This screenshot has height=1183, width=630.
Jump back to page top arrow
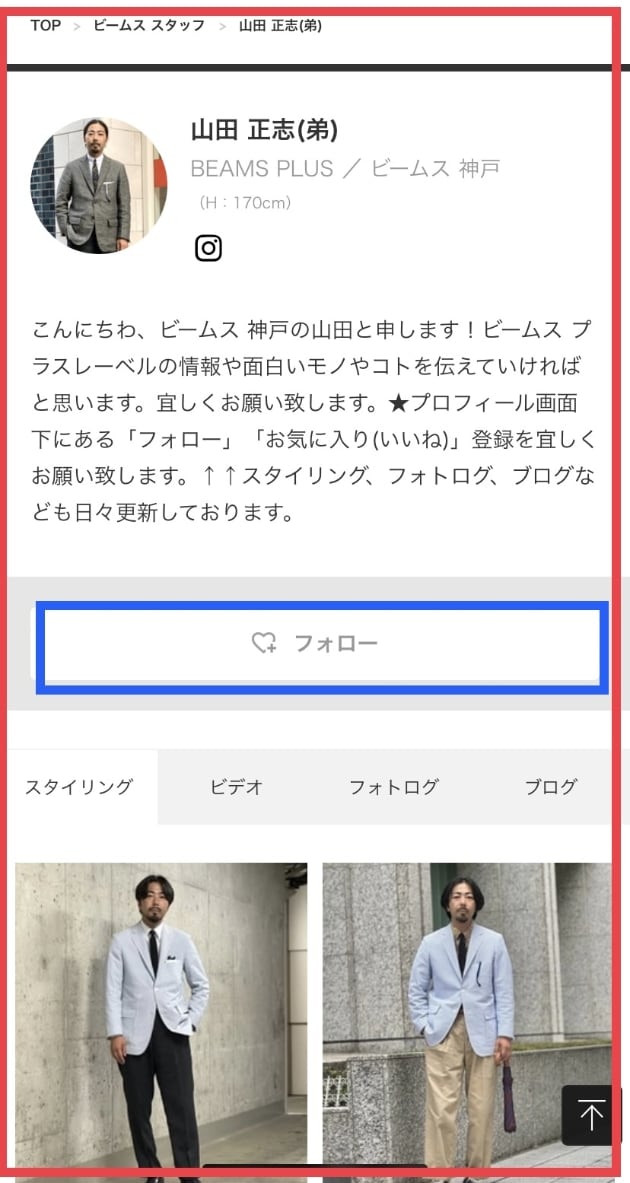[x=590, y=1115]
